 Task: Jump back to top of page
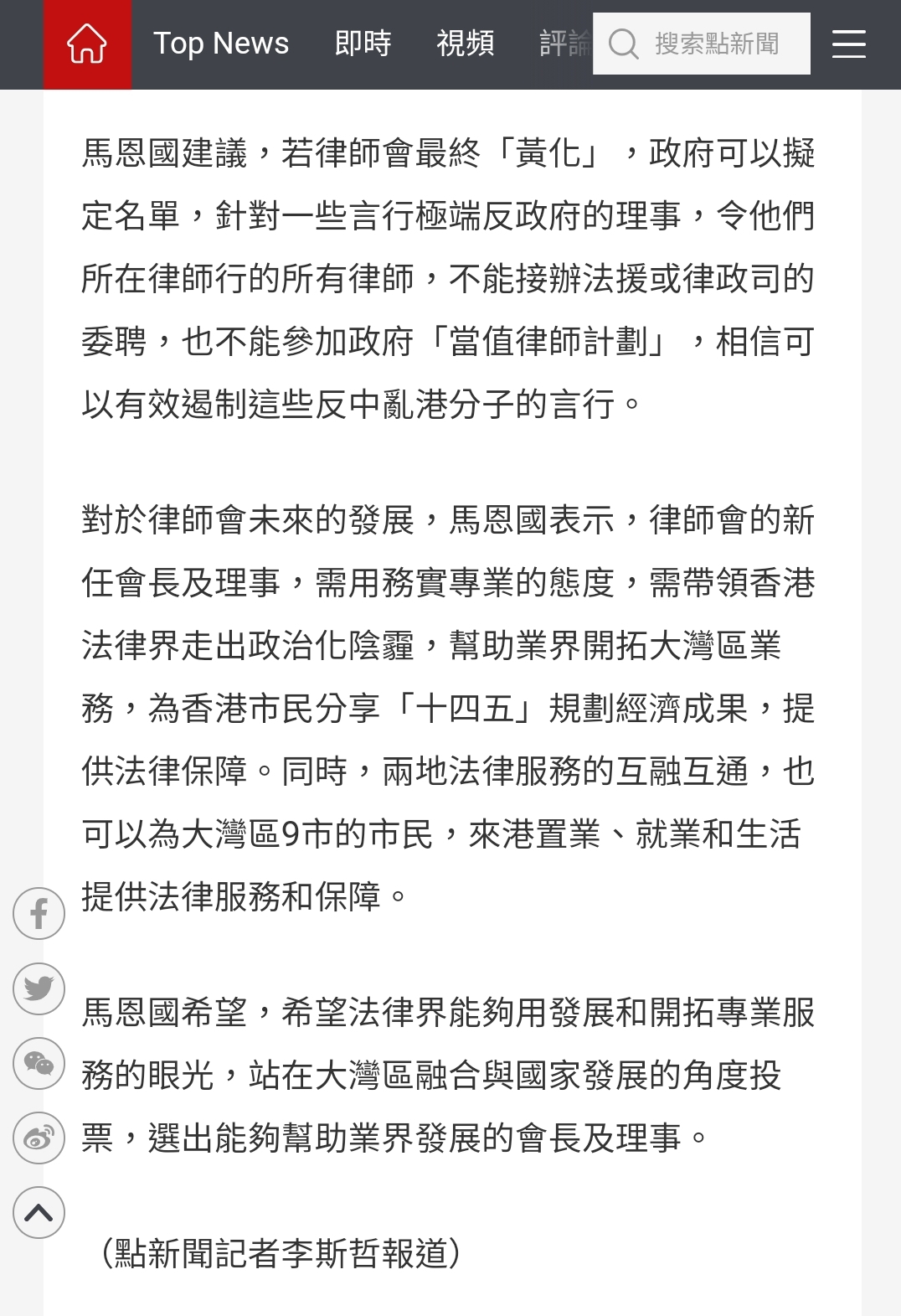coord(39,1212)
